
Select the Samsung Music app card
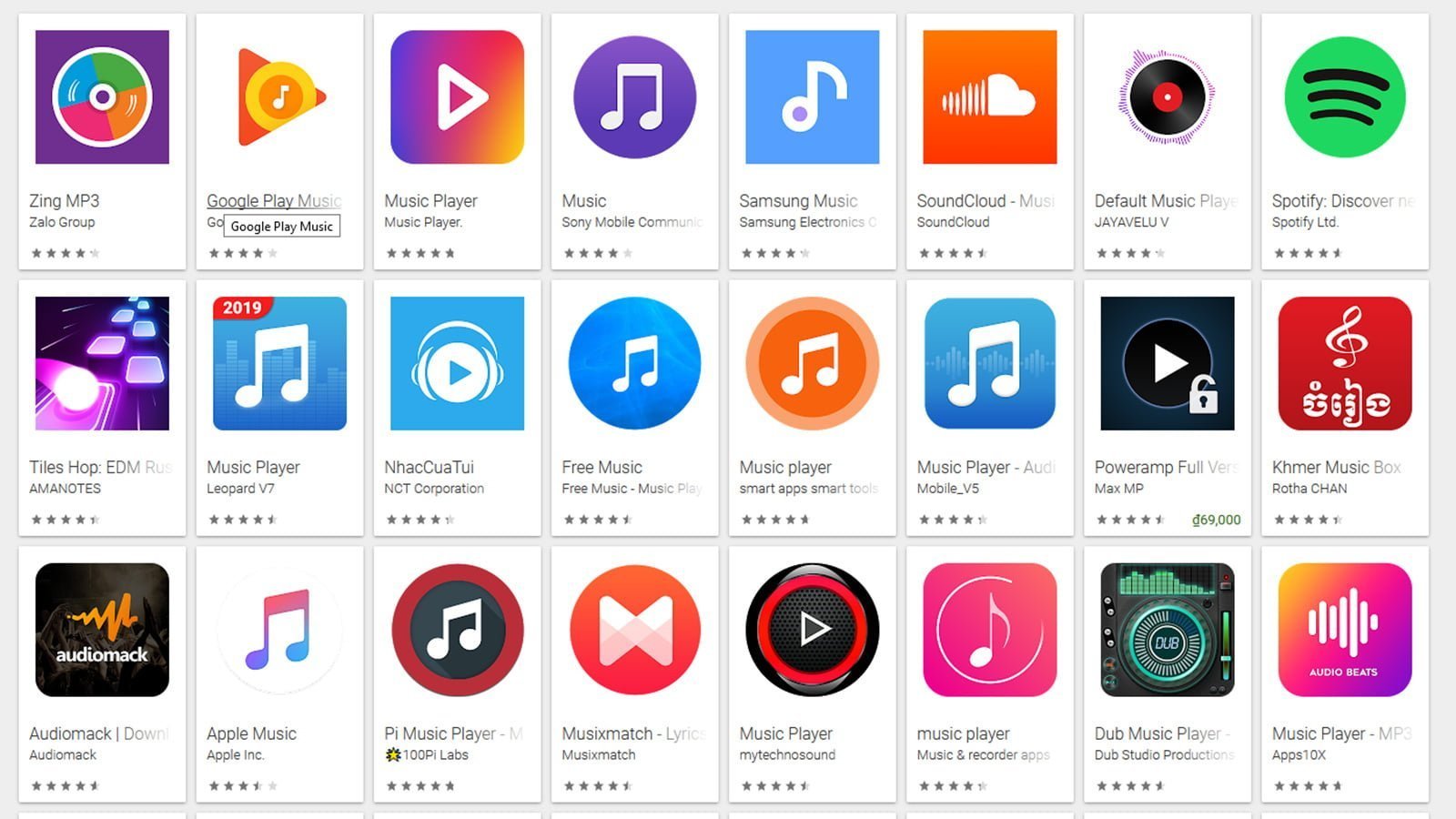(812, 97)
